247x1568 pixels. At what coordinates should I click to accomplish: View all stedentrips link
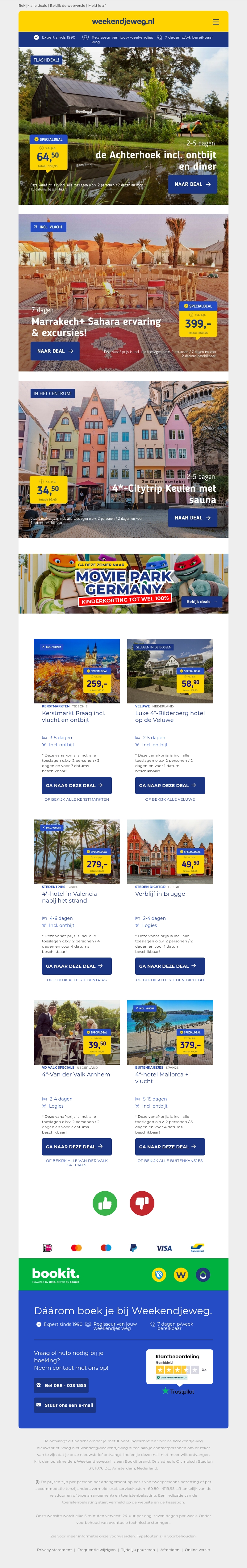click(x=77, y=980)
